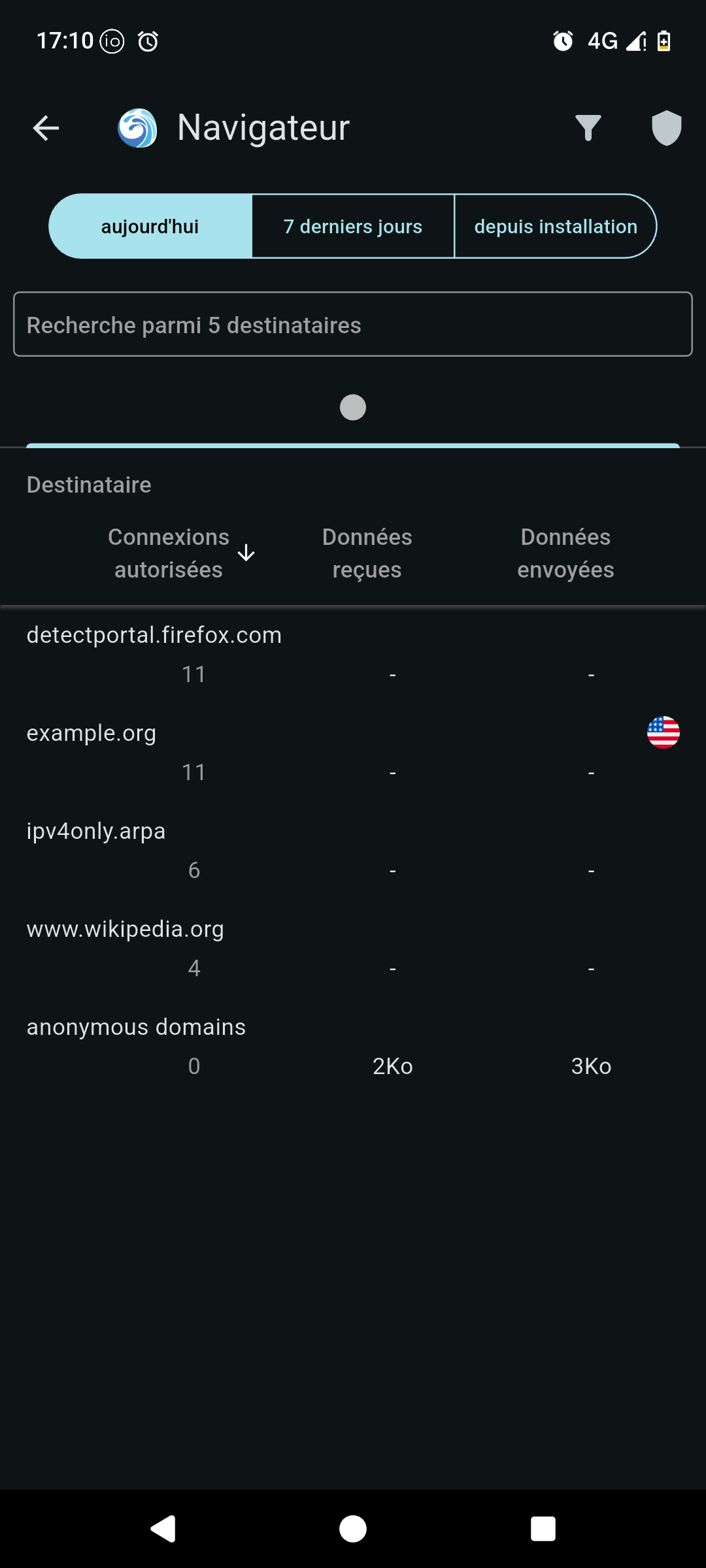Tap the recipient search field
Viewport: 706px width, 1568px height.
(x=353, y=324)
